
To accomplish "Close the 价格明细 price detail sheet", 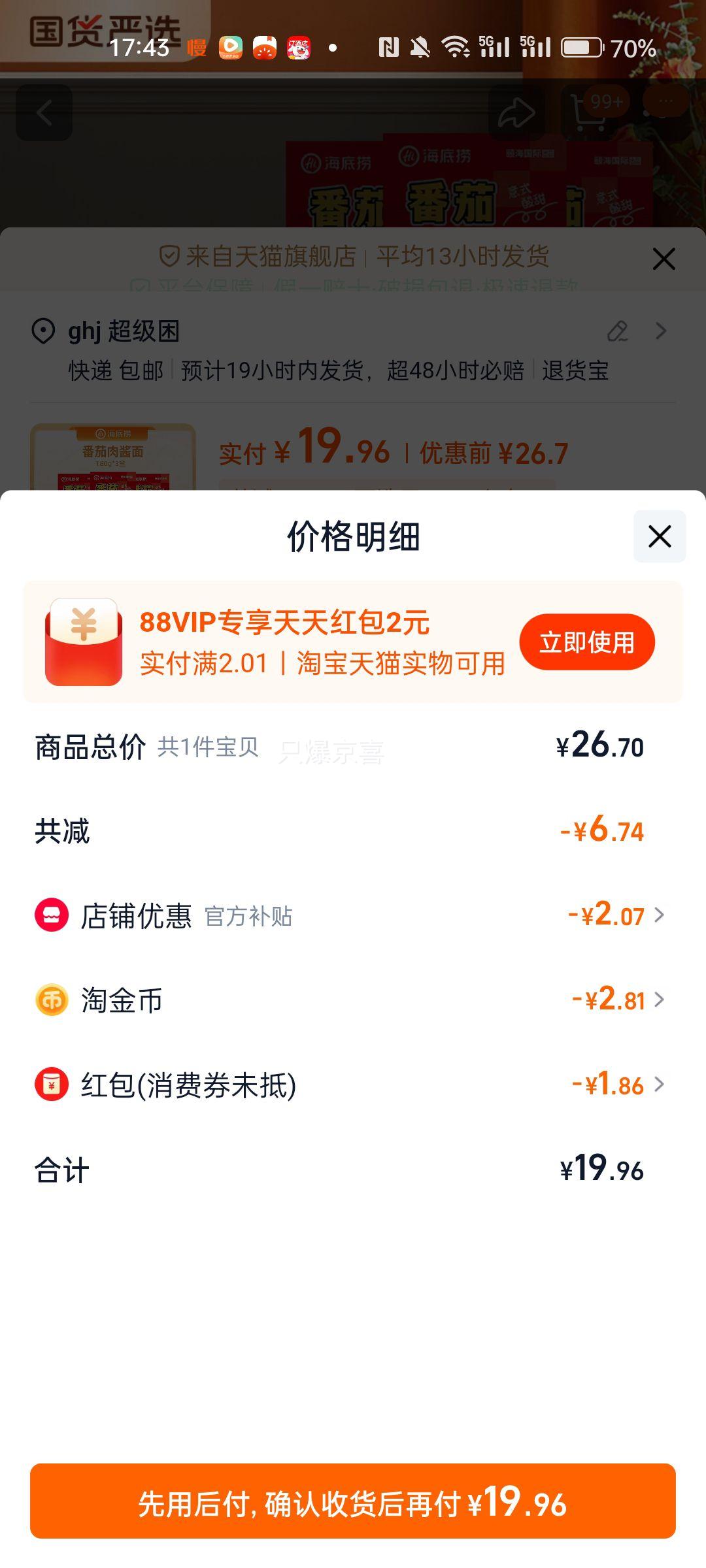I will 659,536.
